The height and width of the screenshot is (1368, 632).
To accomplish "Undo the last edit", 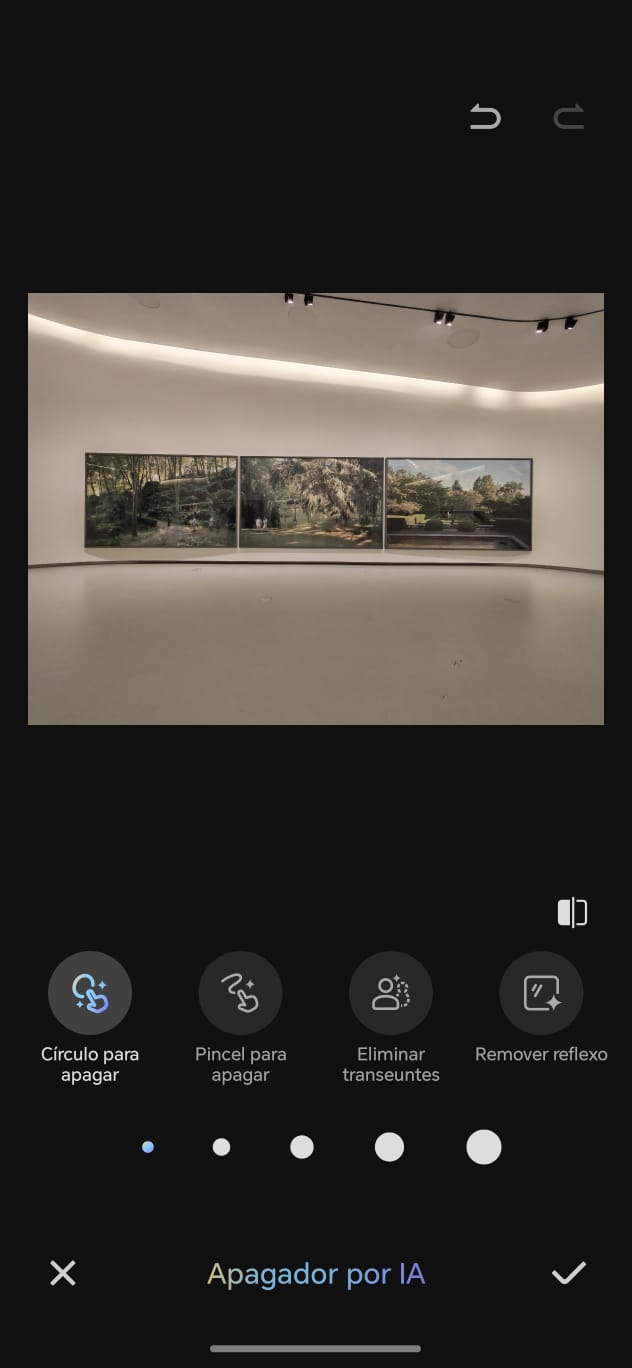I will (x=485, y=119).
